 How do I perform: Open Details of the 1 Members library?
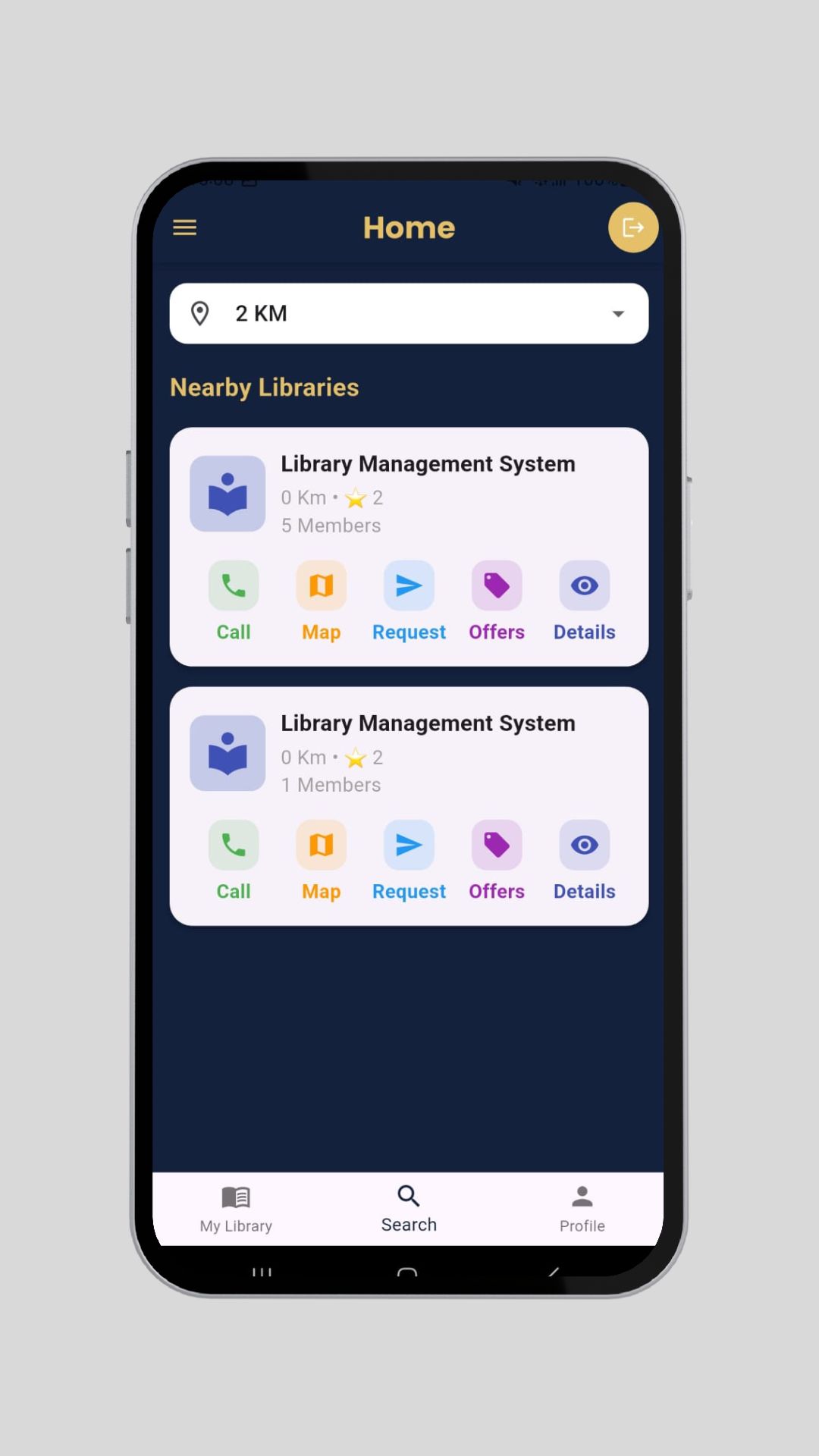584,859
